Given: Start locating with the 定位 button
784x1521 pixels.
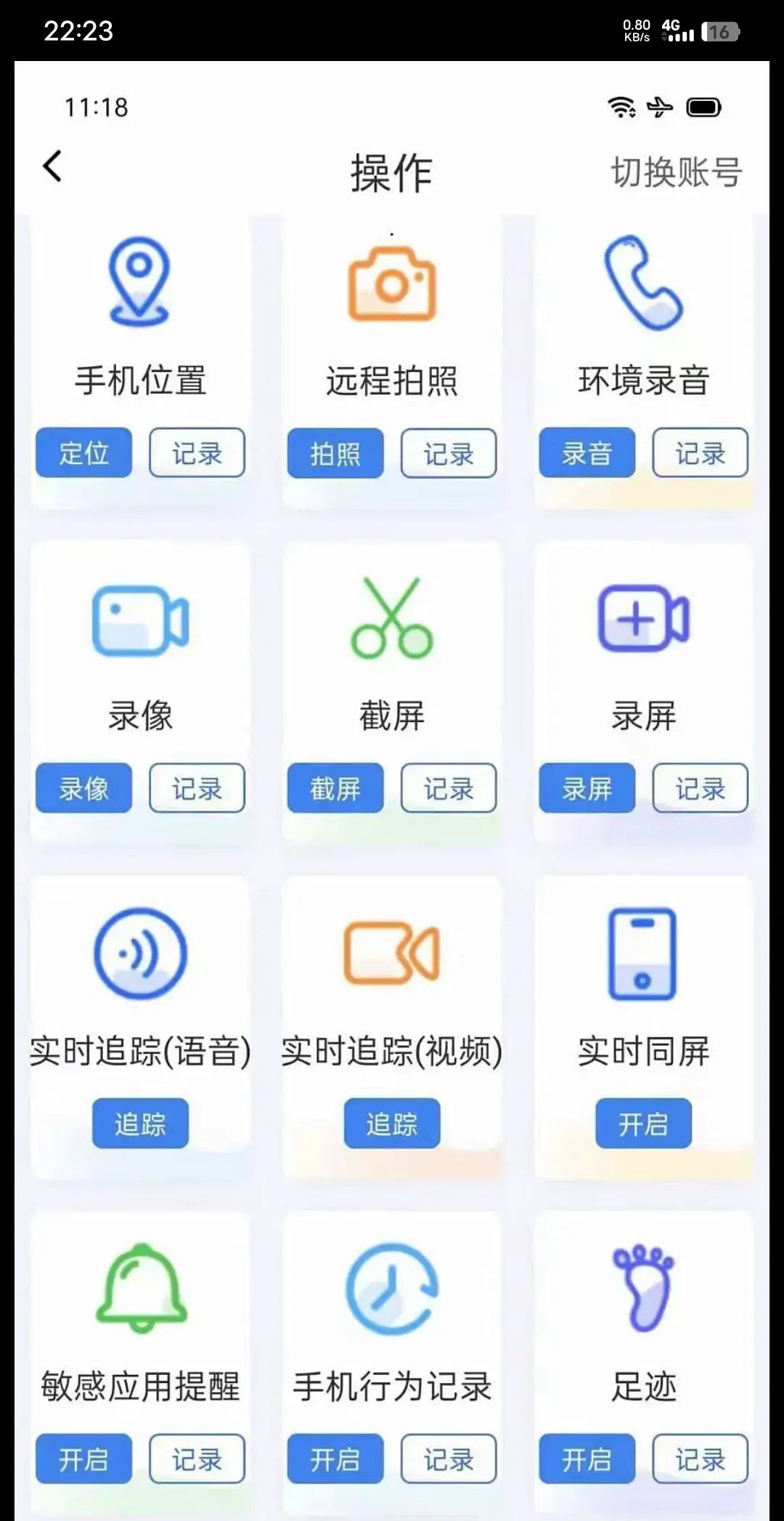Looking at the screenshot, I should coord(83,452).
